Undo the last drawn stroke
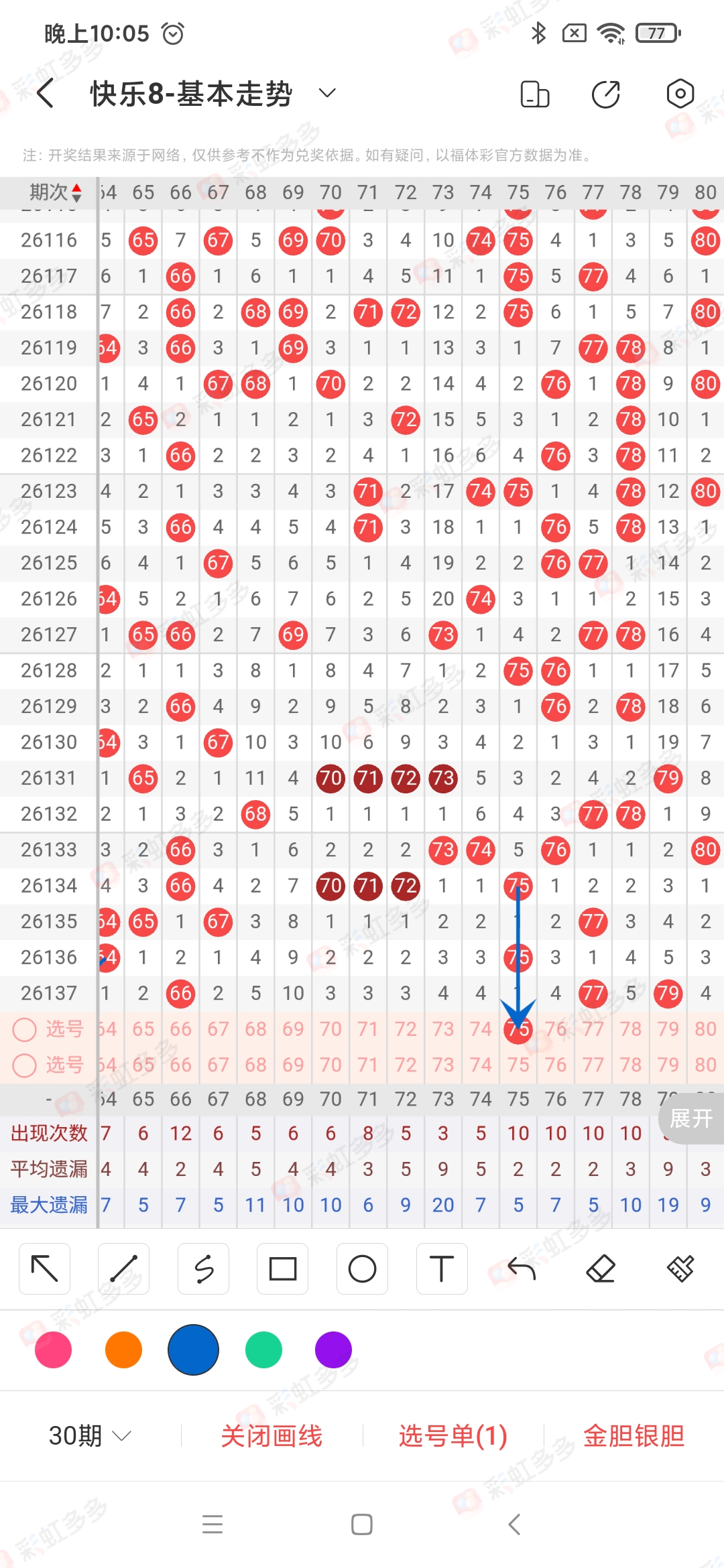 pos(522,1268)
